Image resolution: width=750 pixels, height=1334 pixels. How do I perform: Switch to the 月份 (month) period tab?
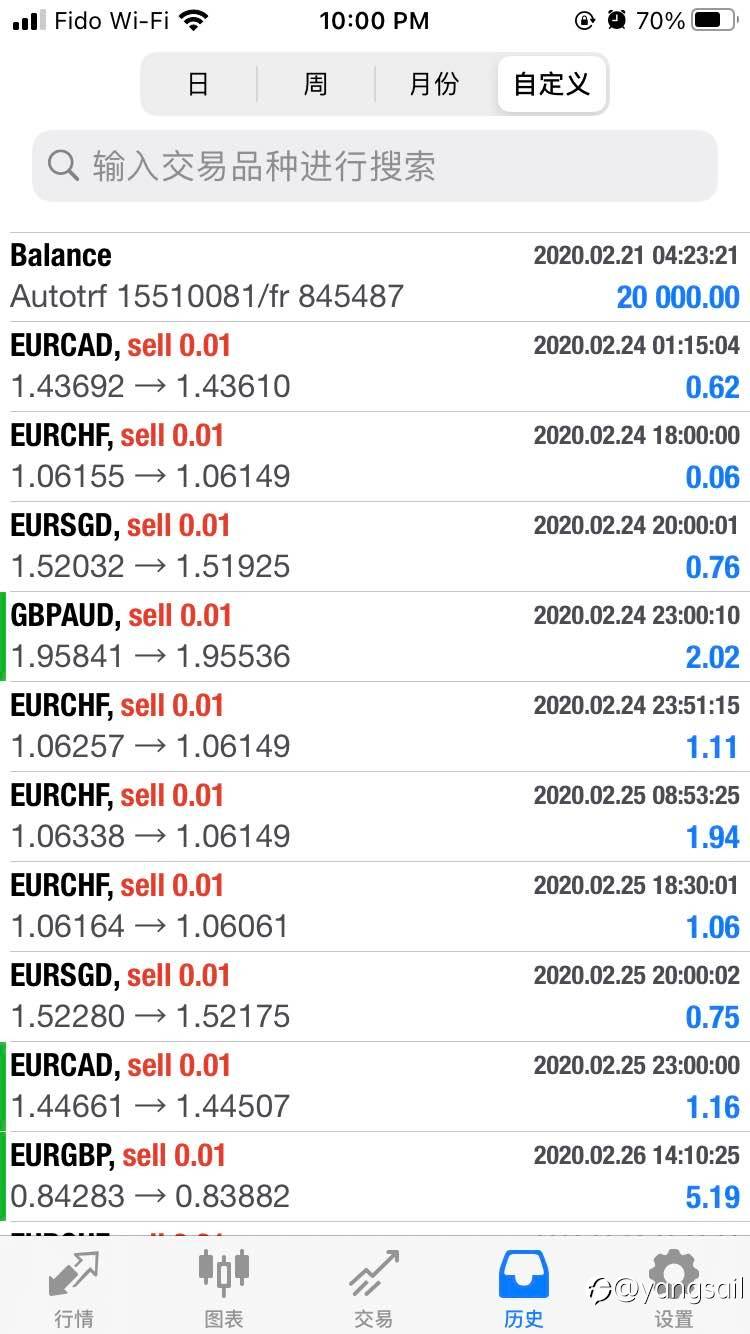[434, 84]
